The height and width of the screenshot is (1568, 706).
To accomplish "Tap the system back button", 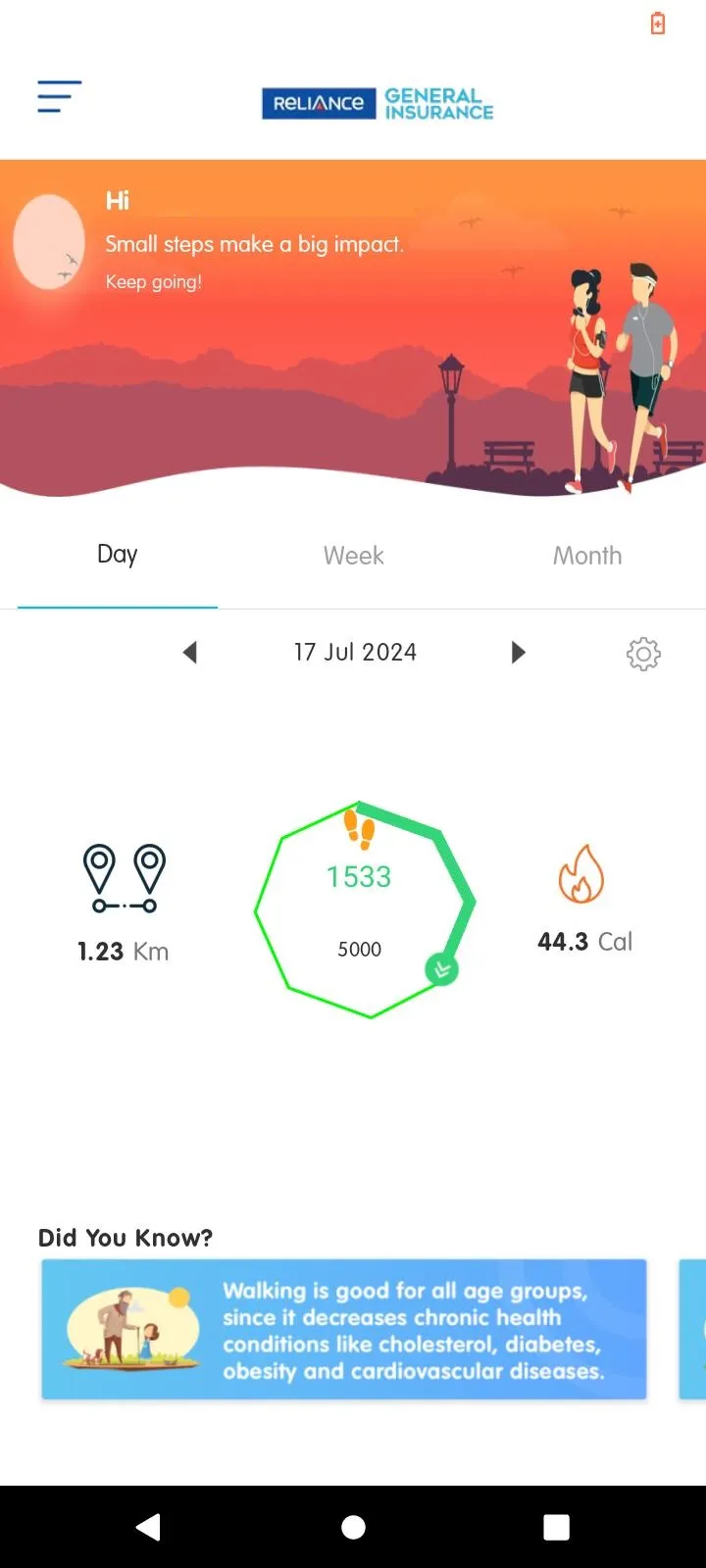I will [148, 1527].
